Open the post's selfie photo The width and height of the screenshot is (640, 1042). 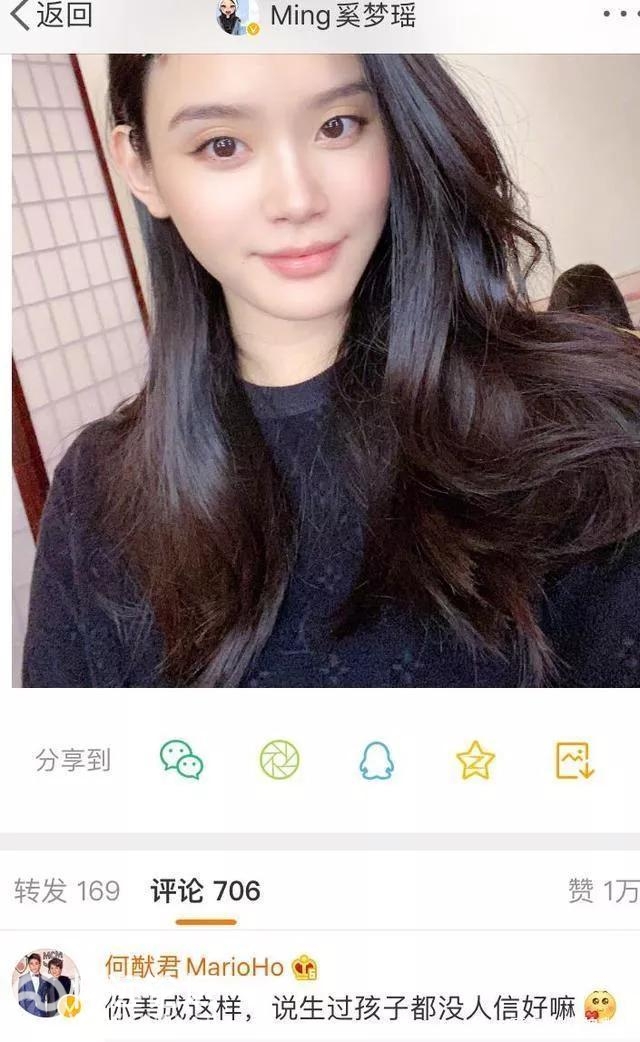coord(326,370)
